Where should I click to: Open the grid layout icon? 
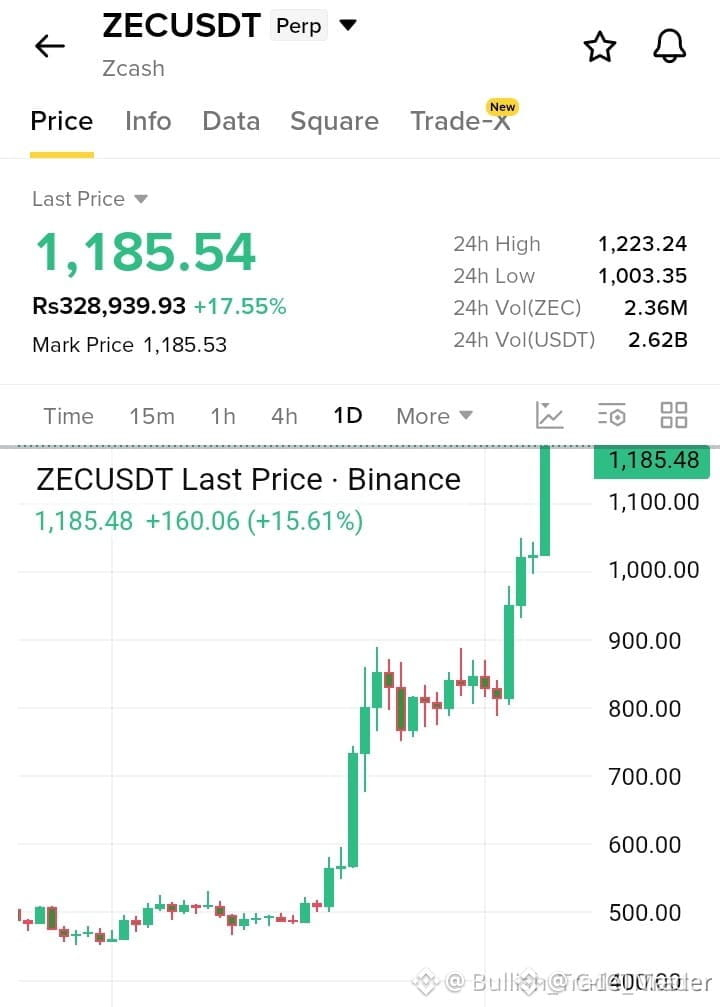(x=674, y=415)
